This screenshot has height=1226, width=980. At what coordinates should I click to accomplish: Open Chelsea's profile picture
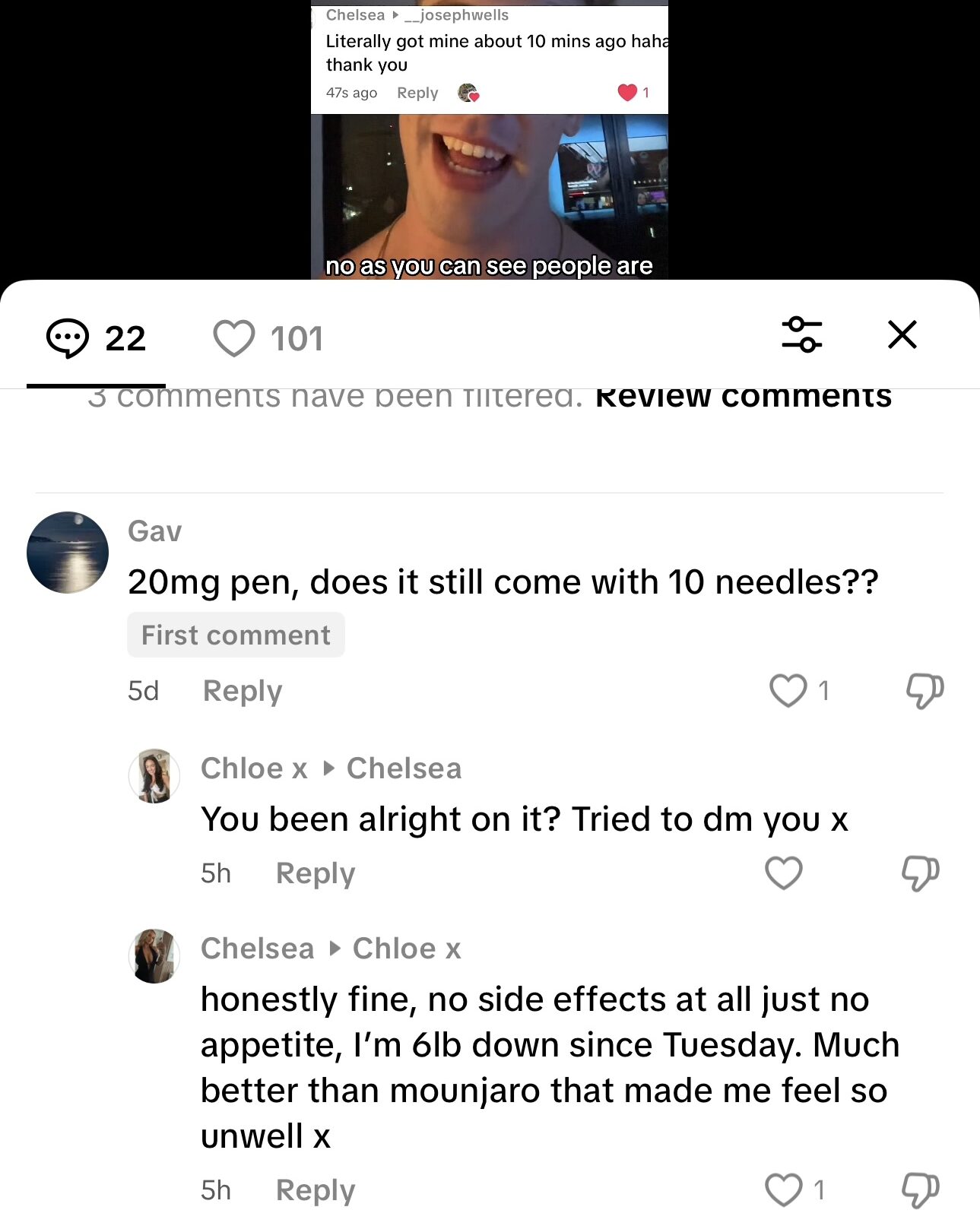click(x=154, y=956)
